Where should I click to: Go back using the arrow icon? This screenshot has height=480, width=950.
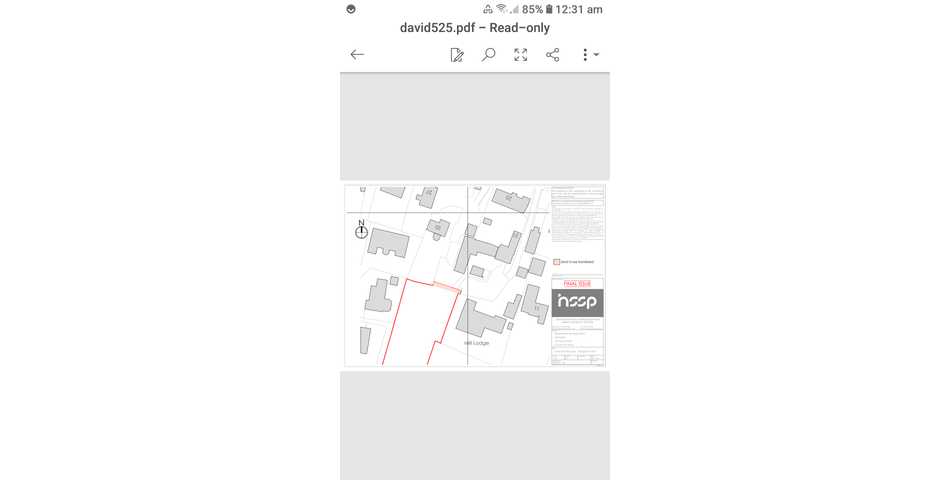[x=357, y=55]
